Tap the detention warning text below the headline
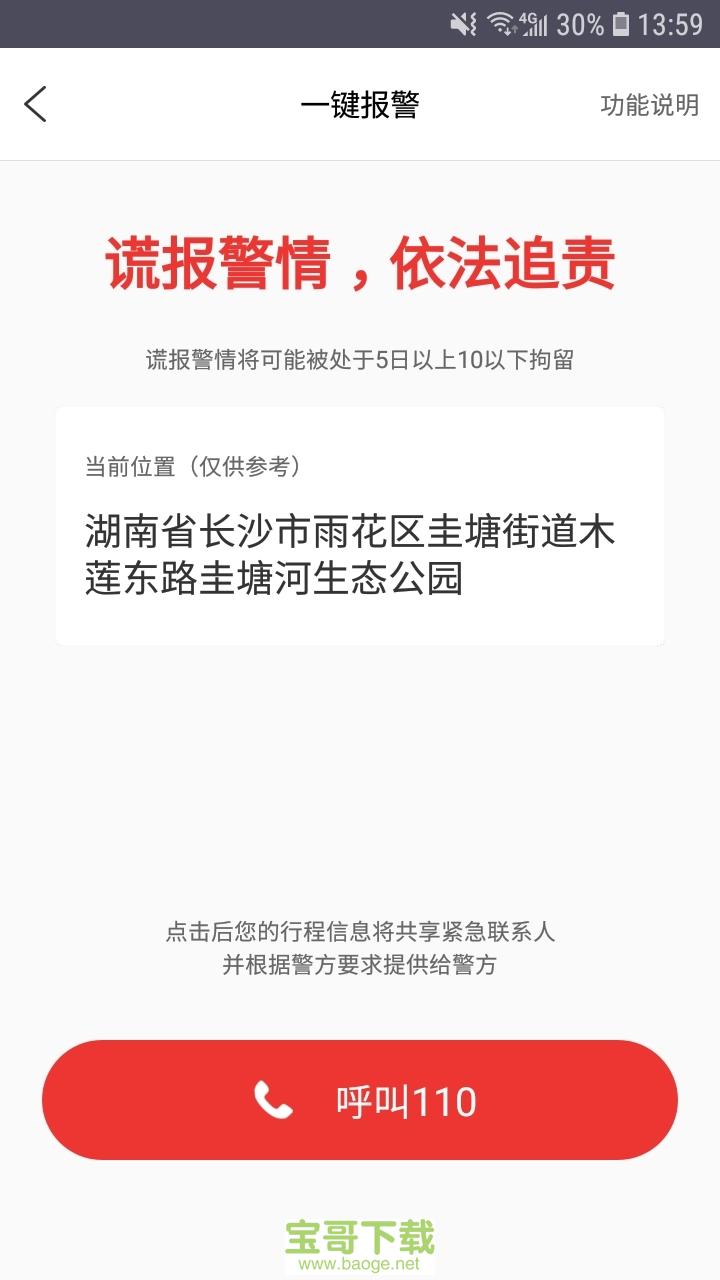This screenshot has width=720, height=1280. pos(360,357)
